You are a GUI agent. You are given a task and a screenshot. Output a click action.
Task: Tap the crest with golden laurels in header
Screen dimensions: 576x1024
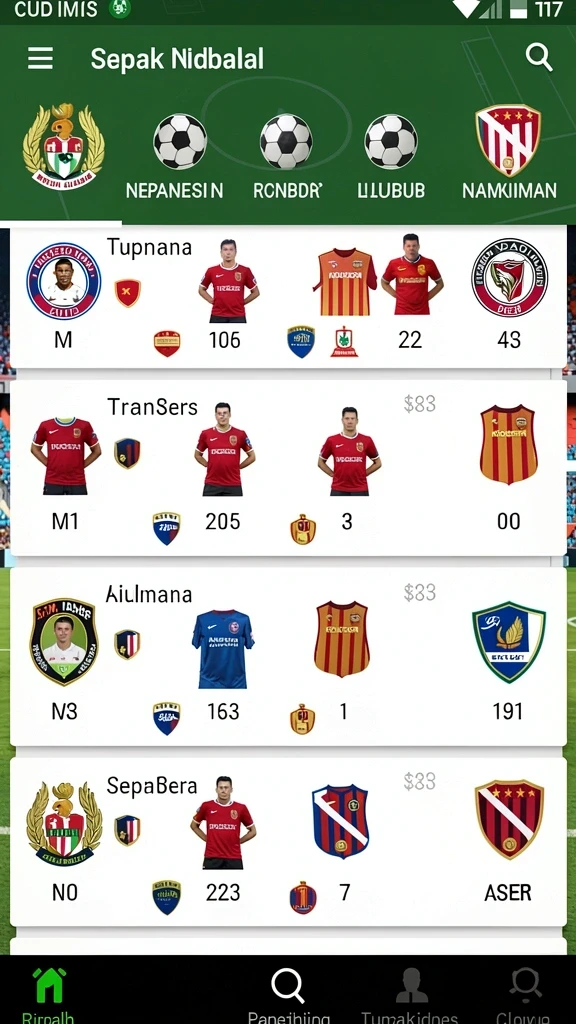tap(63, 146)
